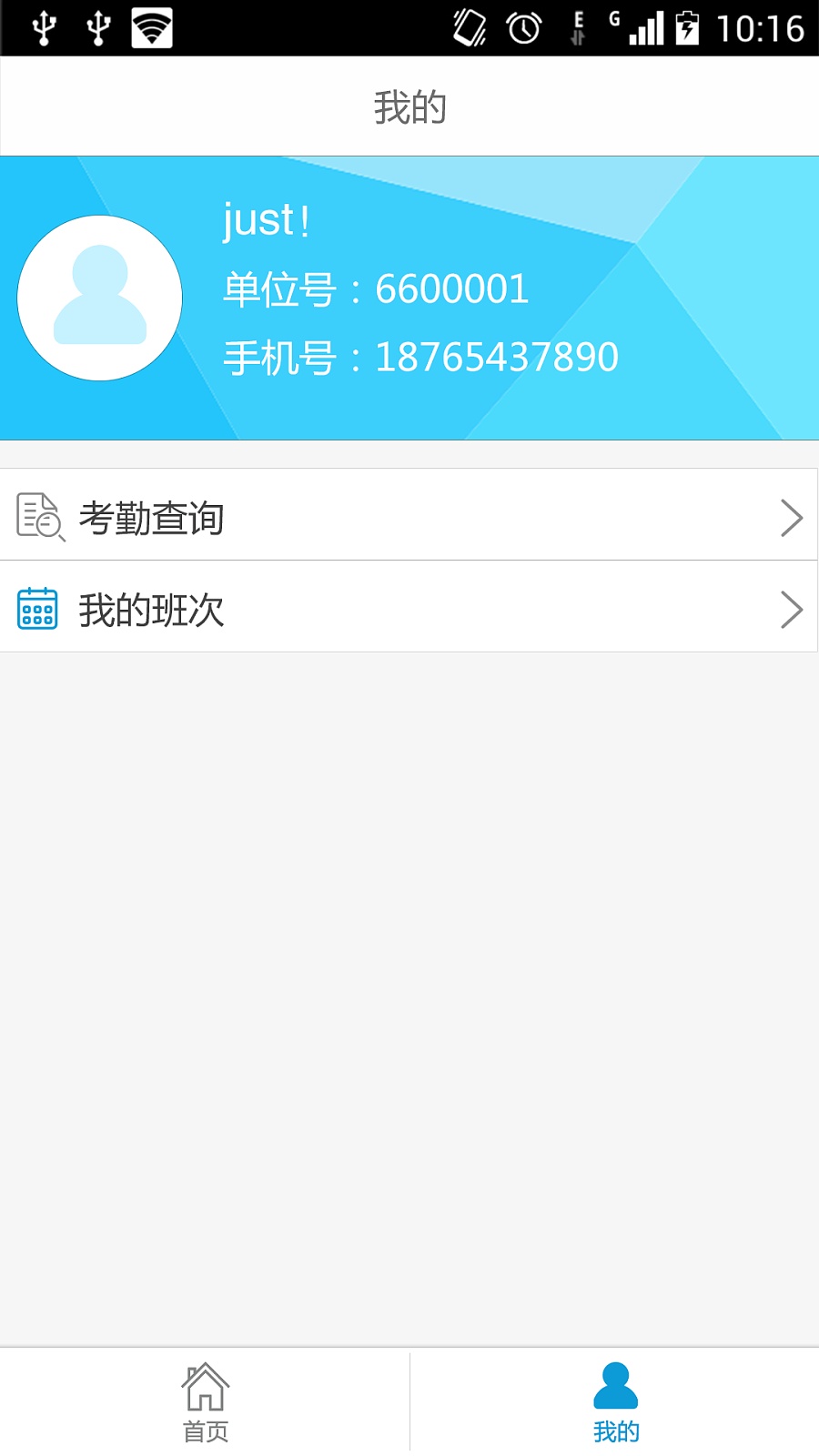Click the USB icon in the status bar

44,27
